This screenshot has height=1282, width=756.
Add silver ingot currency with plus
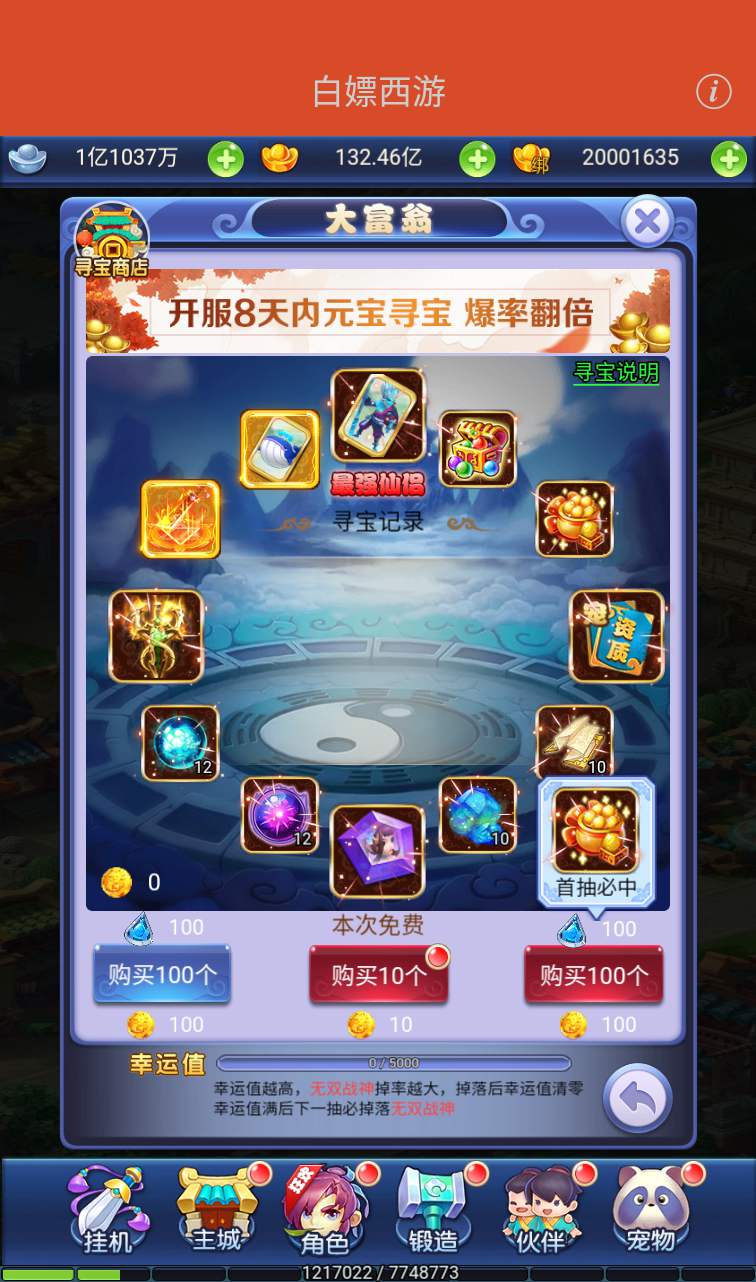coord(225,159)
